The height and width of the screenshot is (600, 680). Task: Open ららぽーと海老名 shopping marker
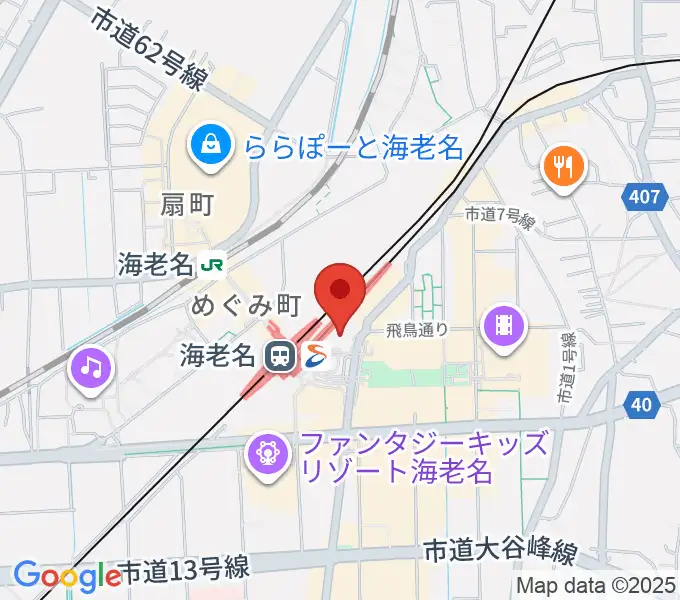coord(213,147)
